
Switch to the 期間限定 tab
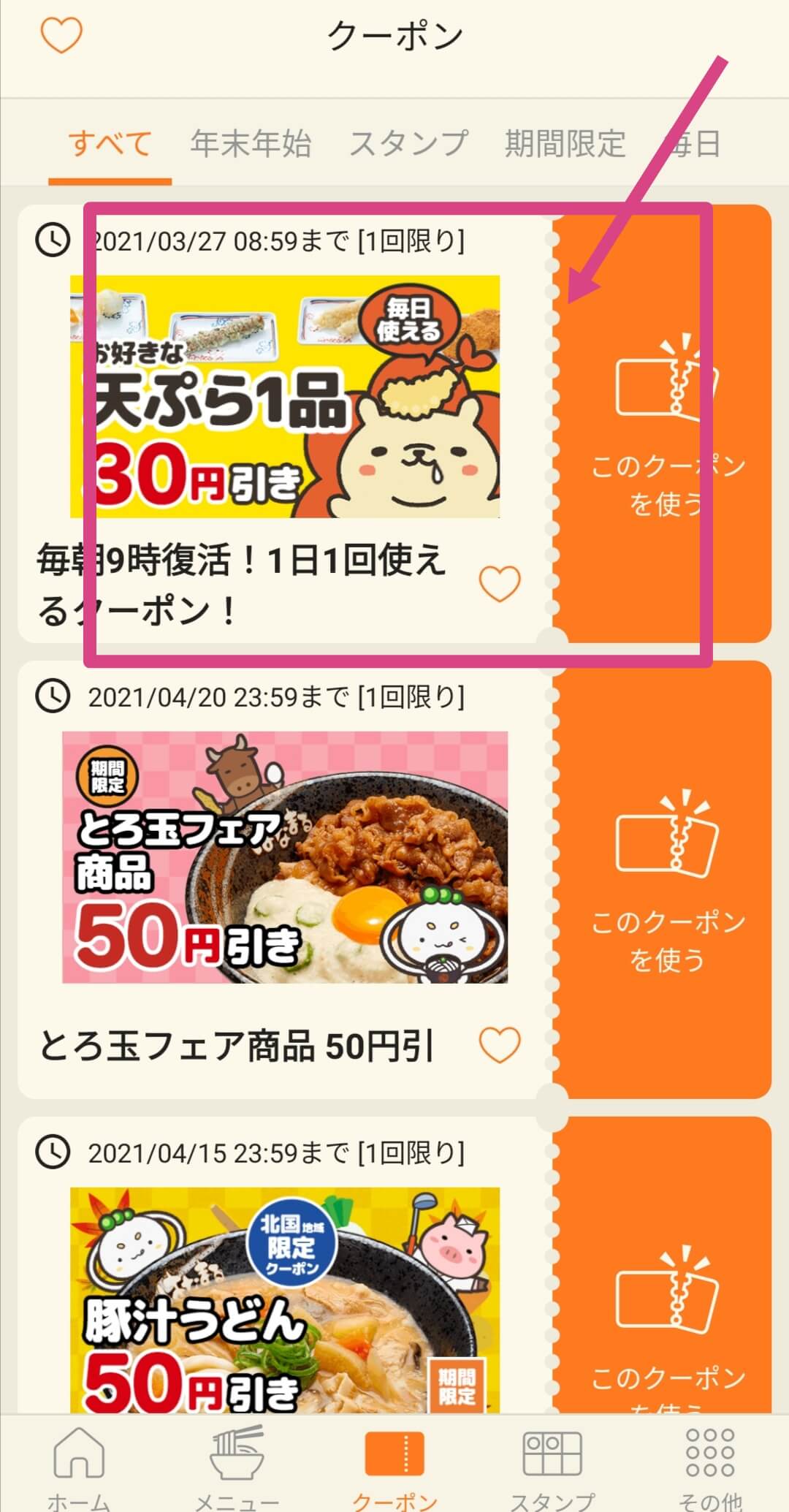click(x=565, y=144)
